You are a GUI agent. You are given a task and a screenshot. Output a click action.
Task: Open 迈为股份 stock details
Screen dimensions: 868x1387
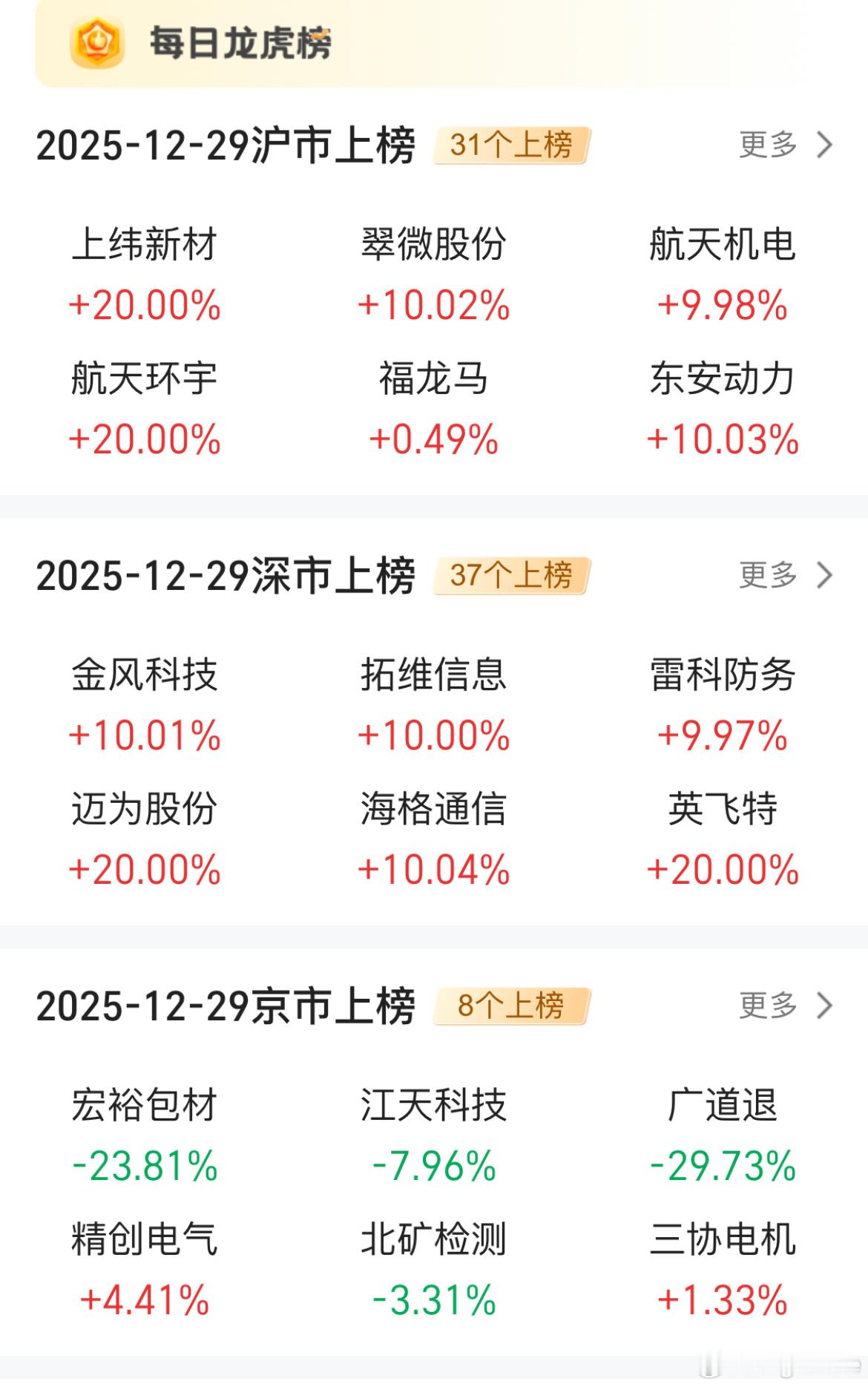pos(145,839)
